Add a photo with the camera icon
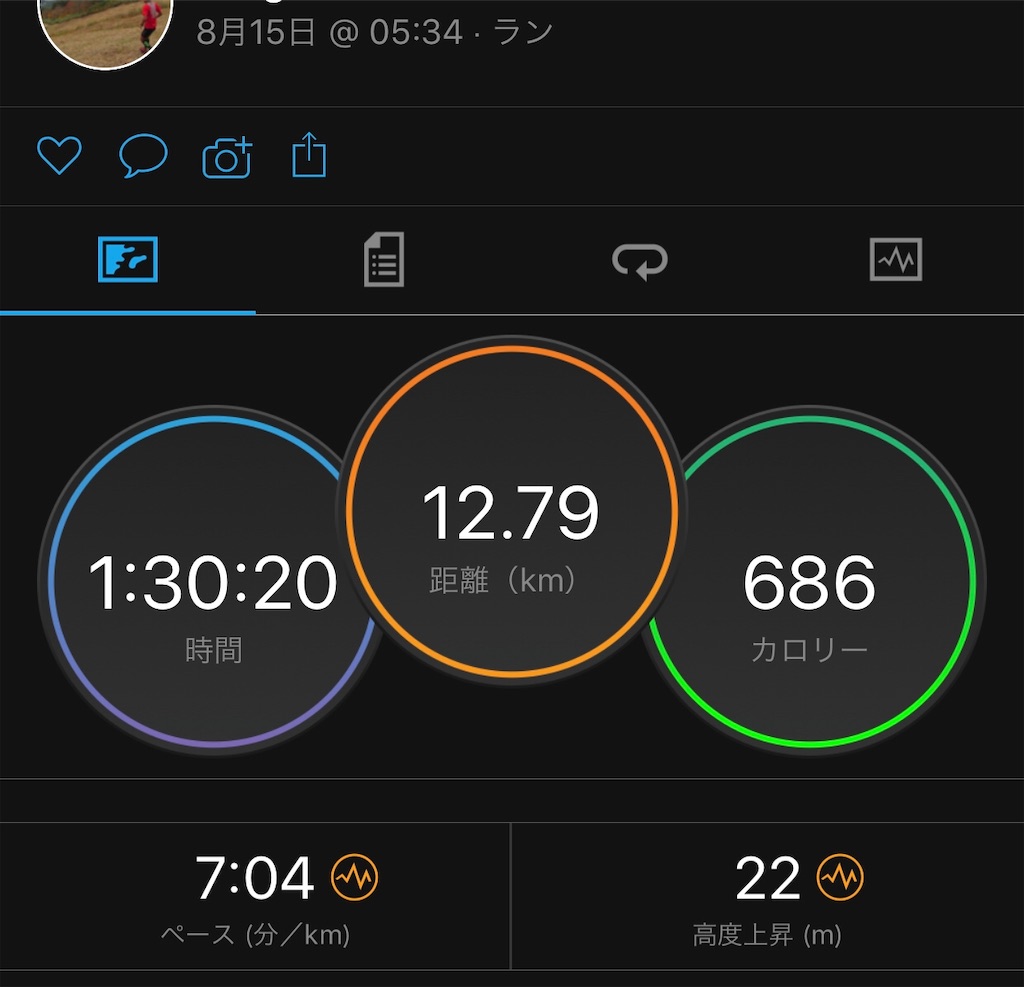Viewport: 1024px width, 987px height. coord(227,157)
